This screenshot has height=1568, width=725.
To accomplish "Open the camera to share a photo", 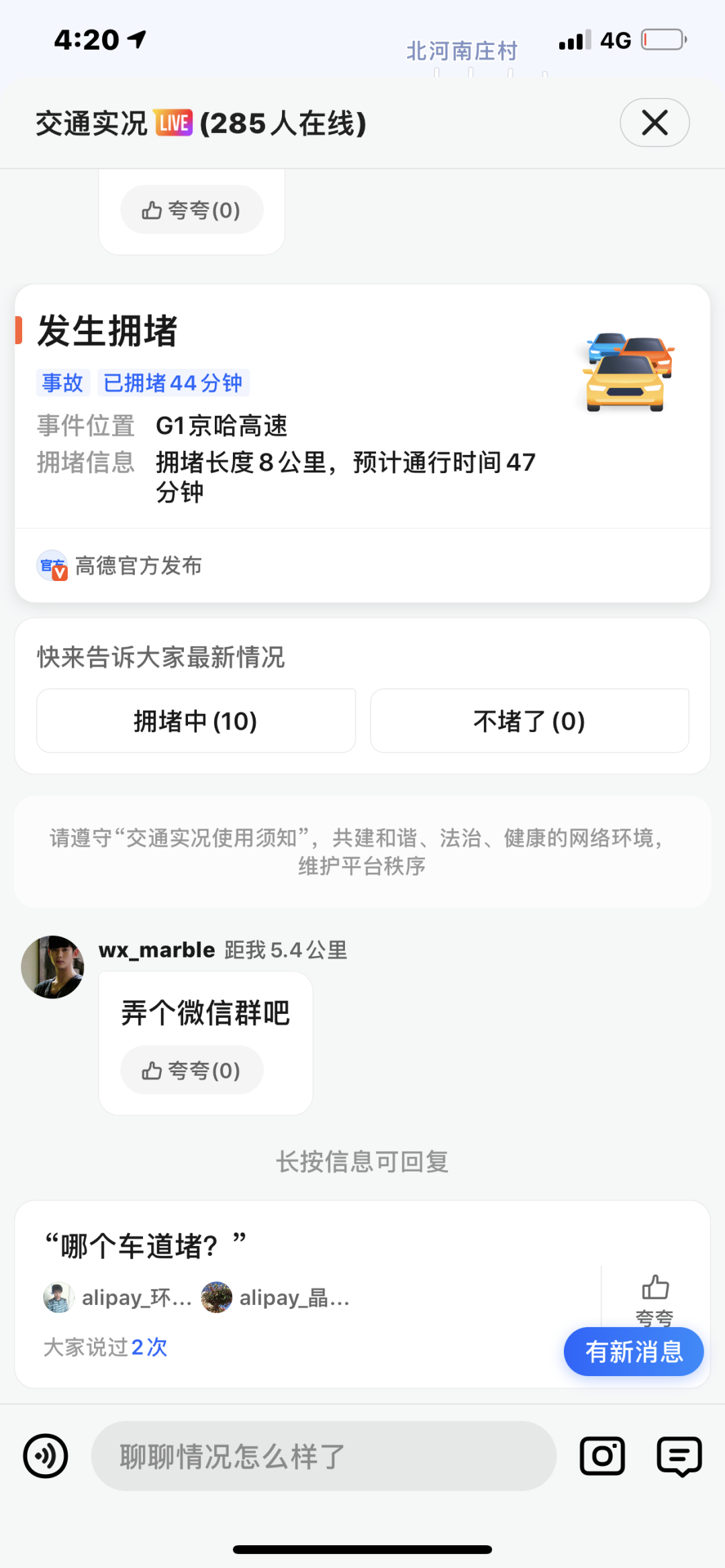I will point(602,1456).
